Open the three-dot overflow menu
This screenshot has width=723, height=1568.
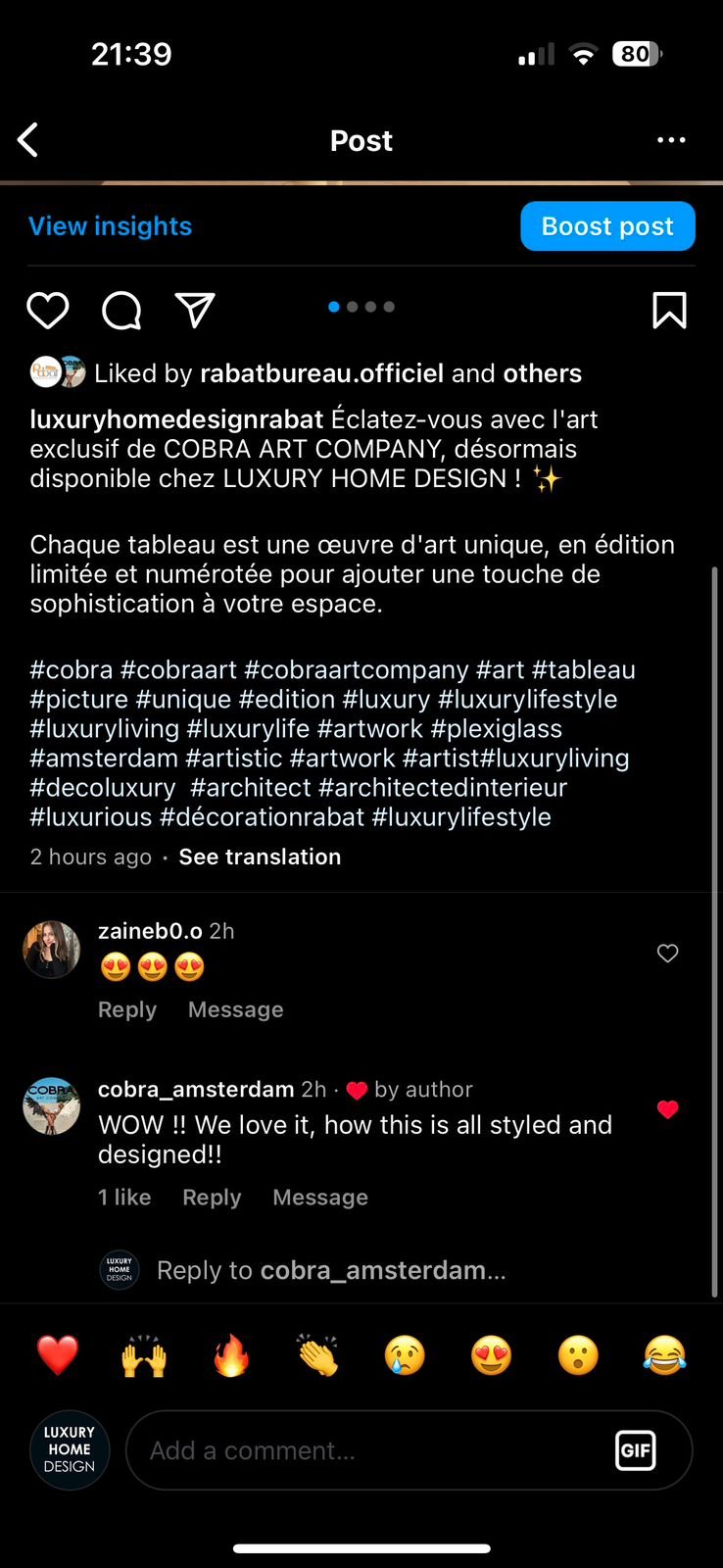tap(671, 140)
